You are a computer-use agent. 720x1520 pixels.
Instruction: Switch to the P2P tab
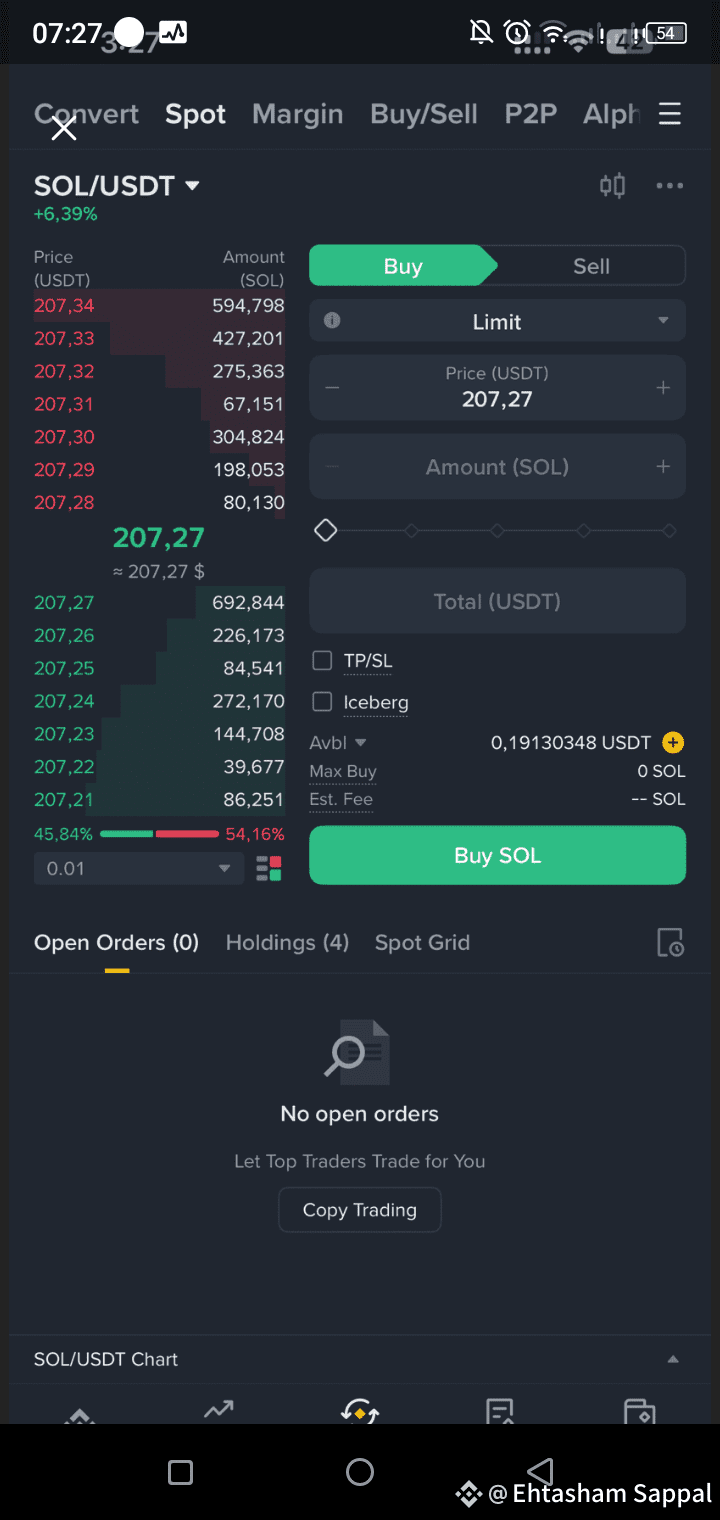[530, 114]
